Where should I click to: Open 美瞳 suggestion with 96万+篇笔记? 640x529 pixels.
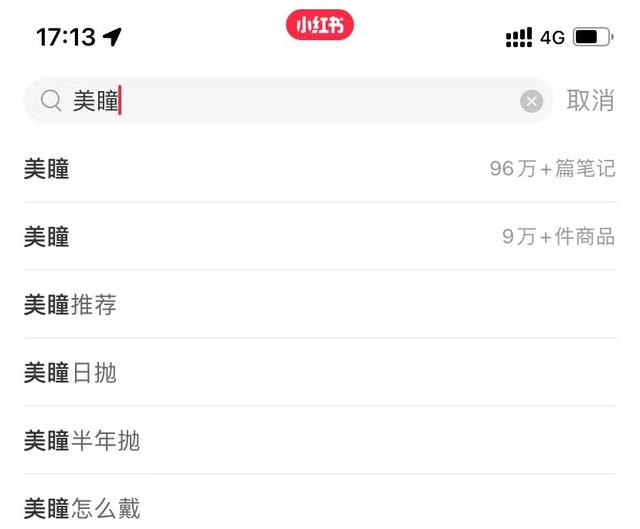click(x=320, y=169)
